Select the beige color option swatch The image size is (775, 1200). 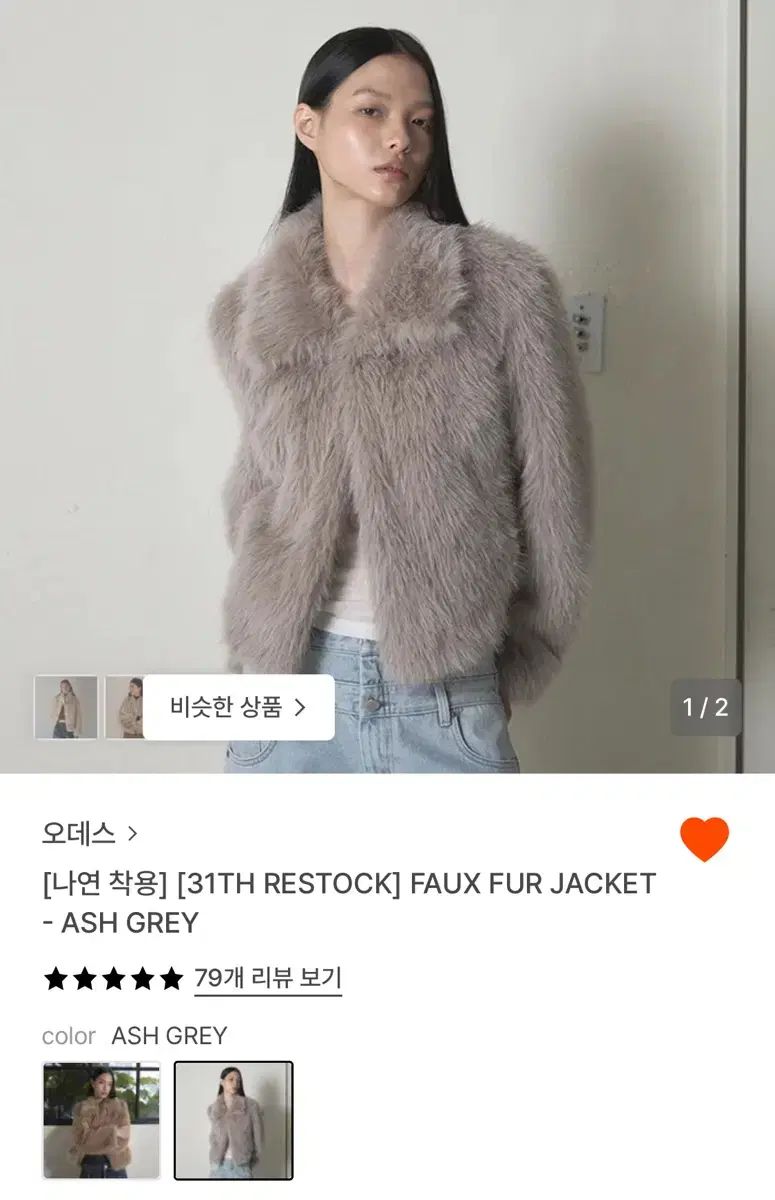tap(101, 1120)
